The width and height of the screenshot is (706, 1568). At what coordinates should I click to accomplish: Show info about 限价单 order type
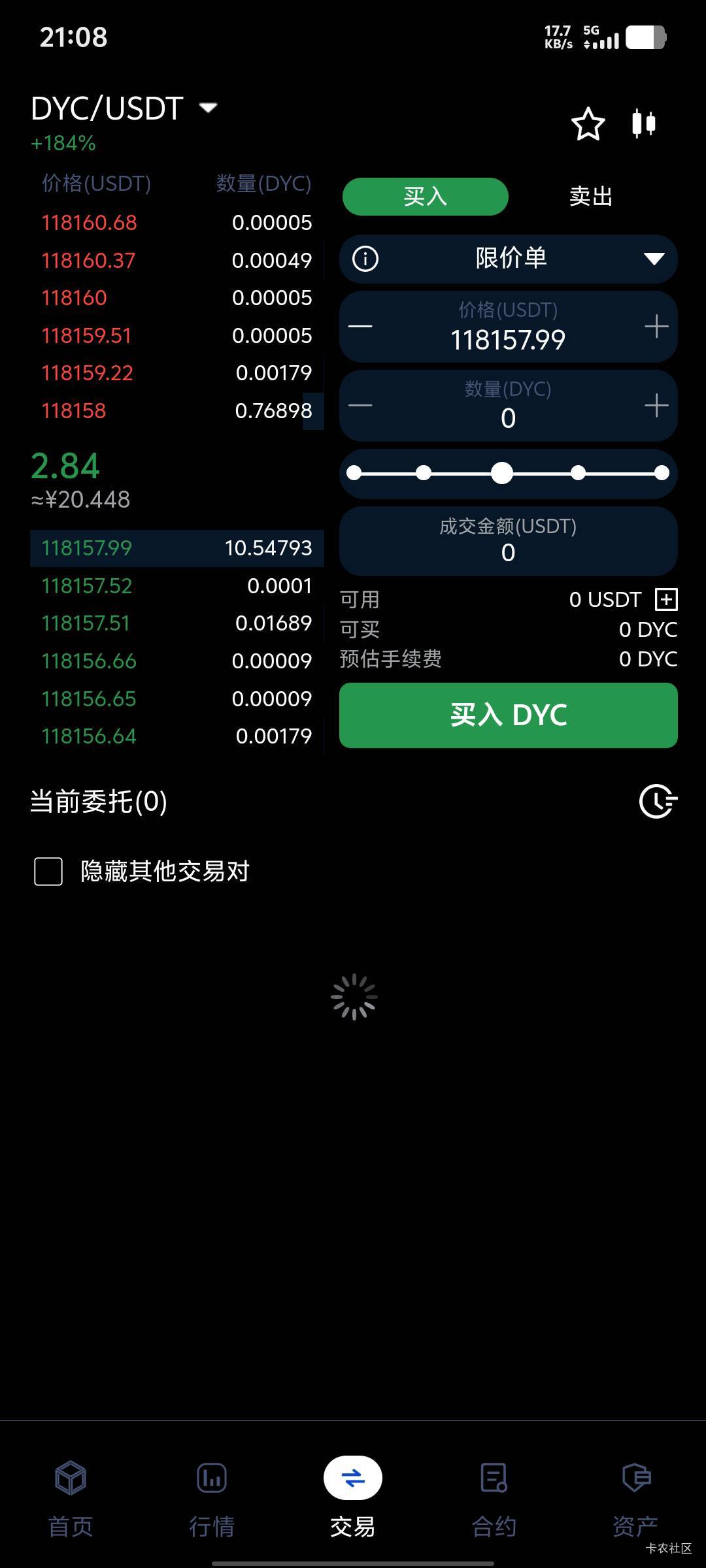365,259
